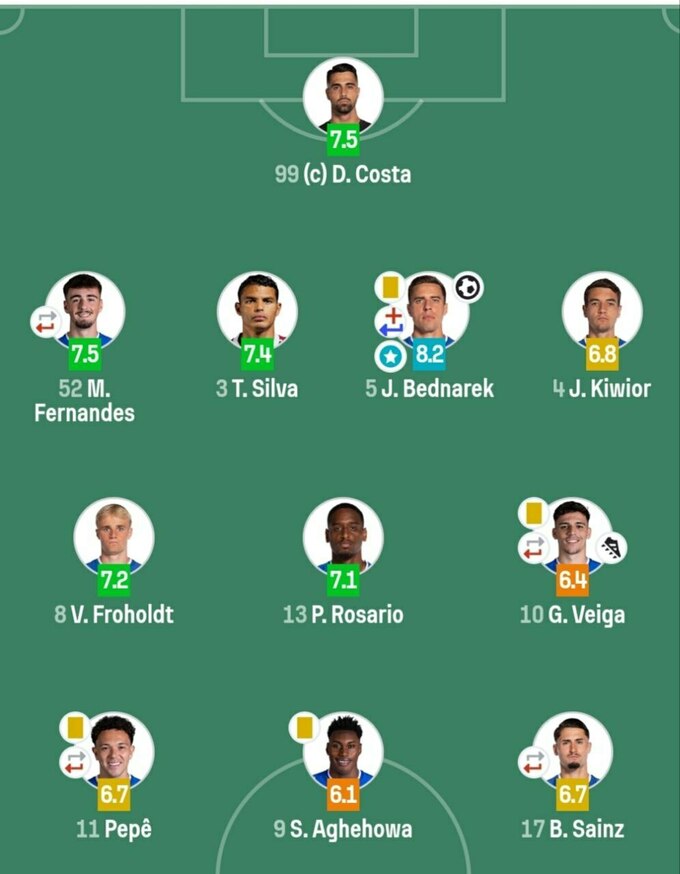Open goalkeeper D. Costa's player details

343,98
